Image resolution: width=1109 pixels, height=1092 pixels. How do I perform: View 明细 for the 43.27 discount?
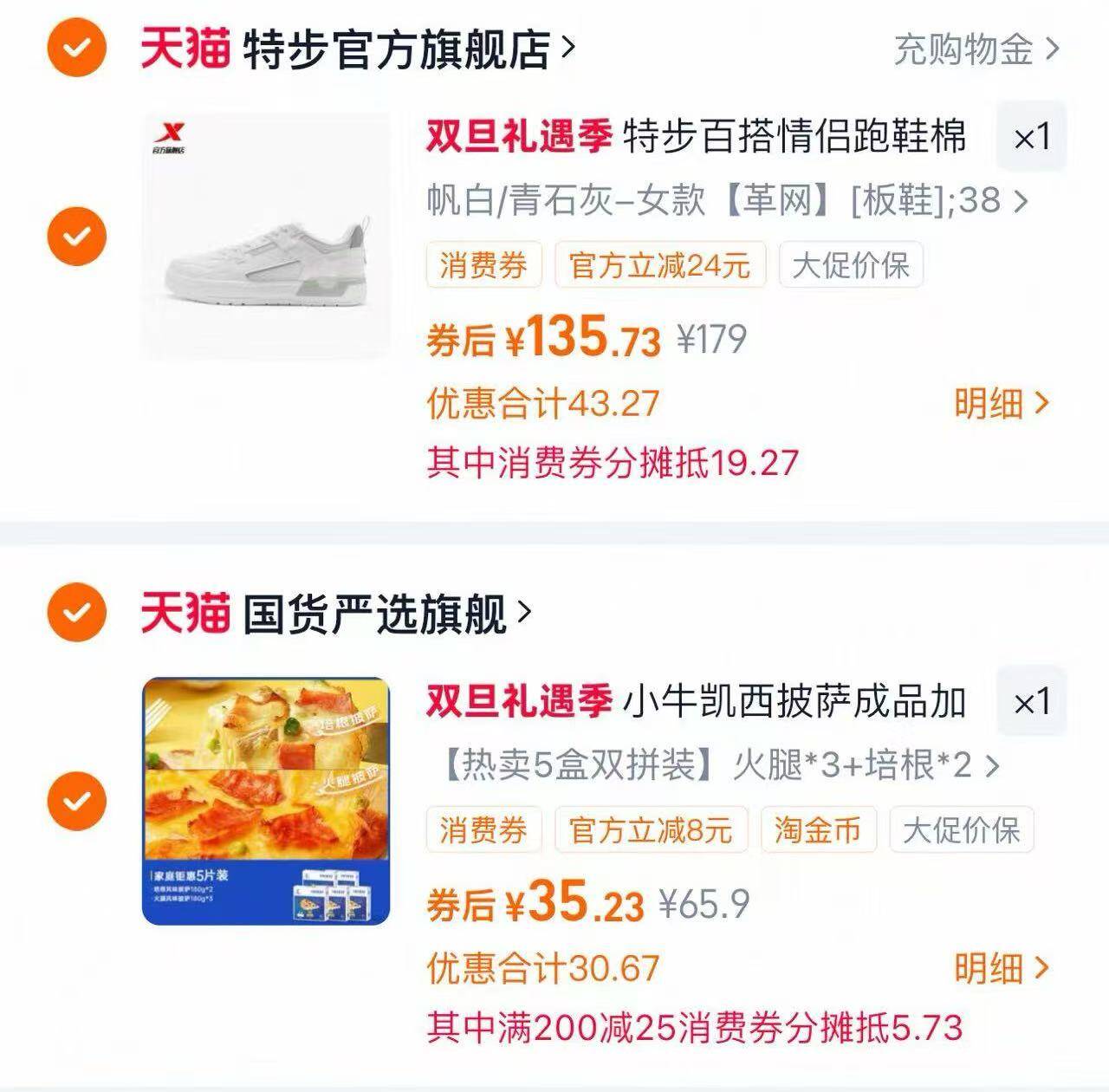(x=1002, y=403)
